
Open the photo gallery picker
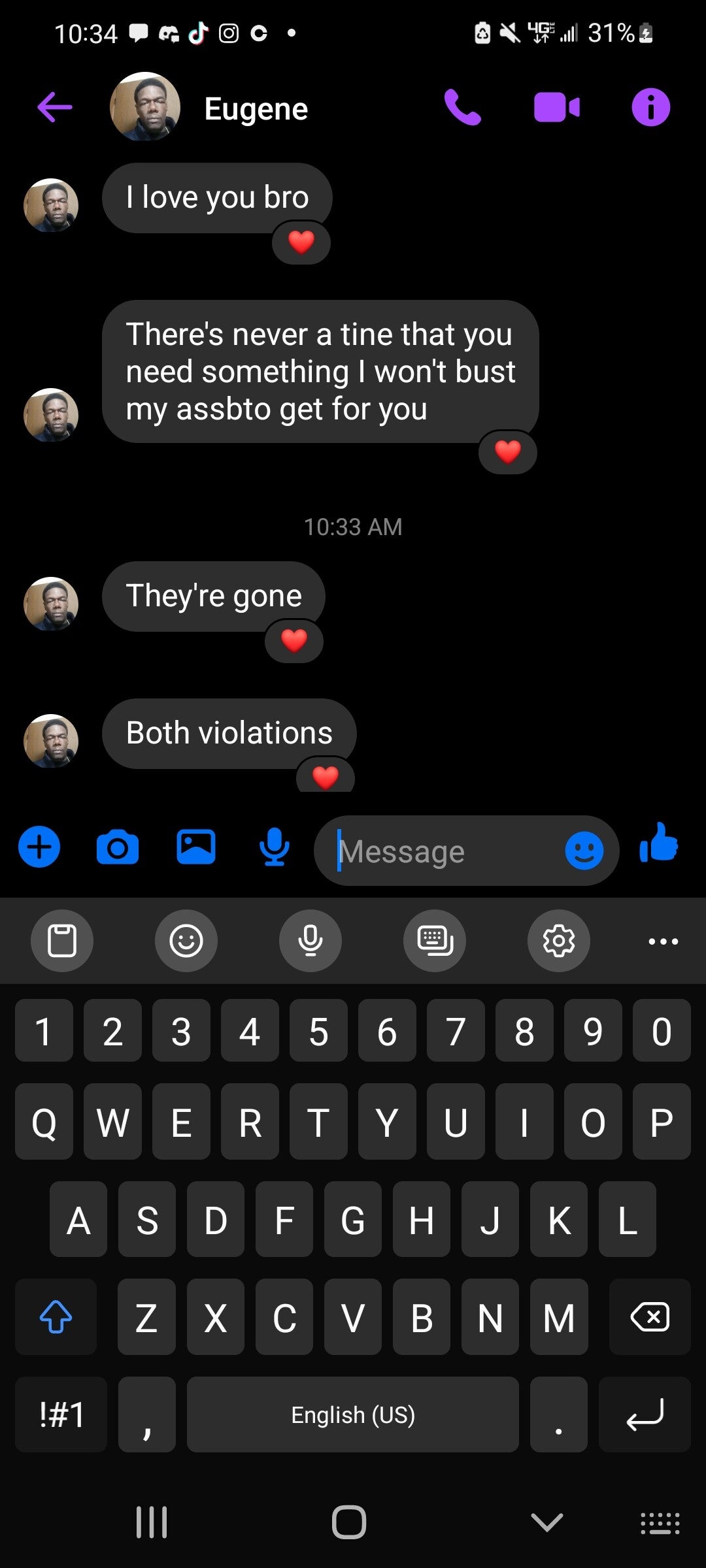click(196, 847)
